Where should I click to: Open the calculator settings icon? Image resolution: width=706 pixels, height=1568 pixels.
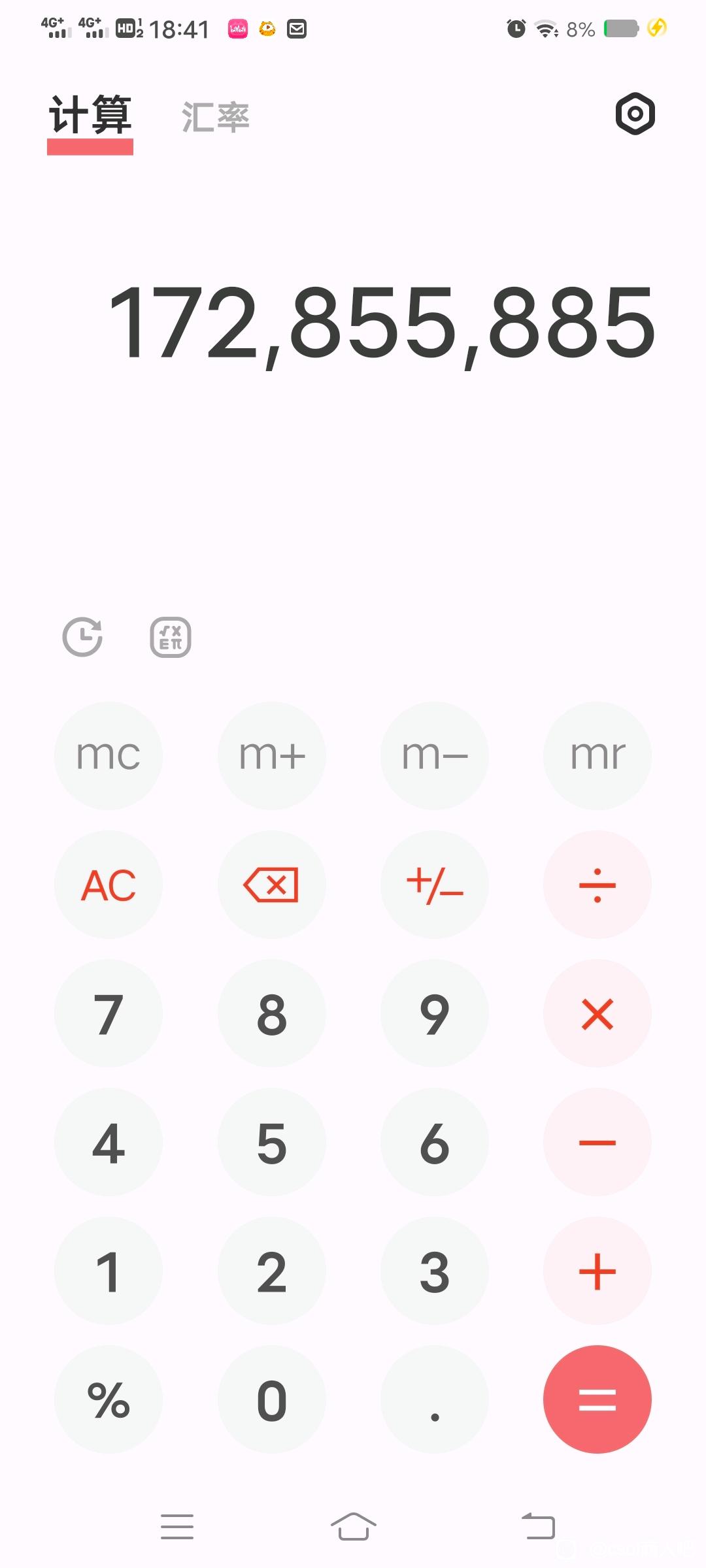click(635, 114)
